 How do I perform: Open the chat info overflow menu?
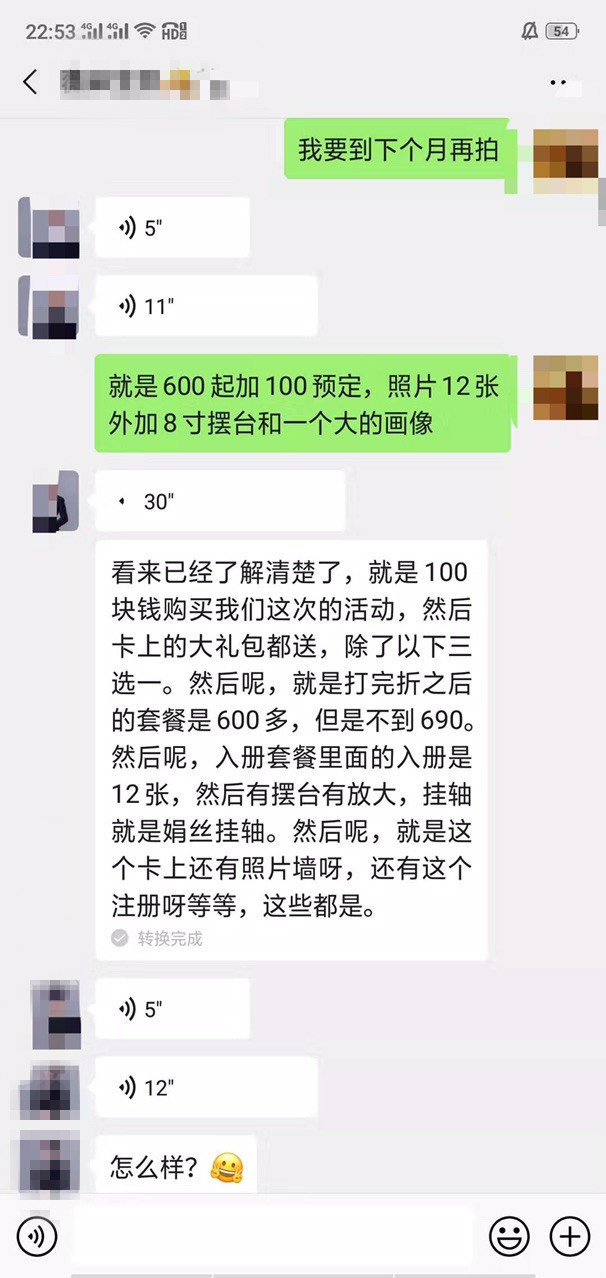pos(558,83)
